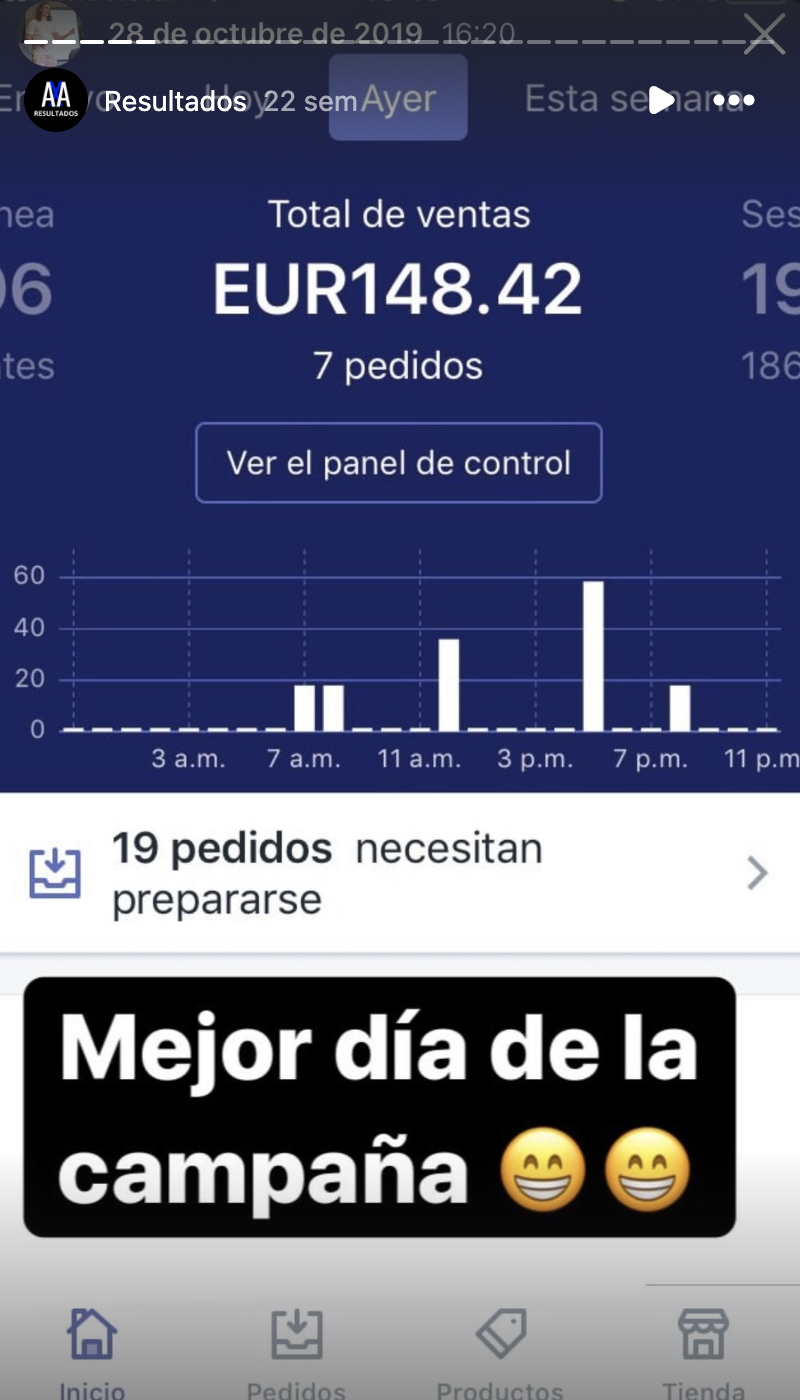
Task: Open the Pedidos inbox icon
Action: coord(295,1334)
